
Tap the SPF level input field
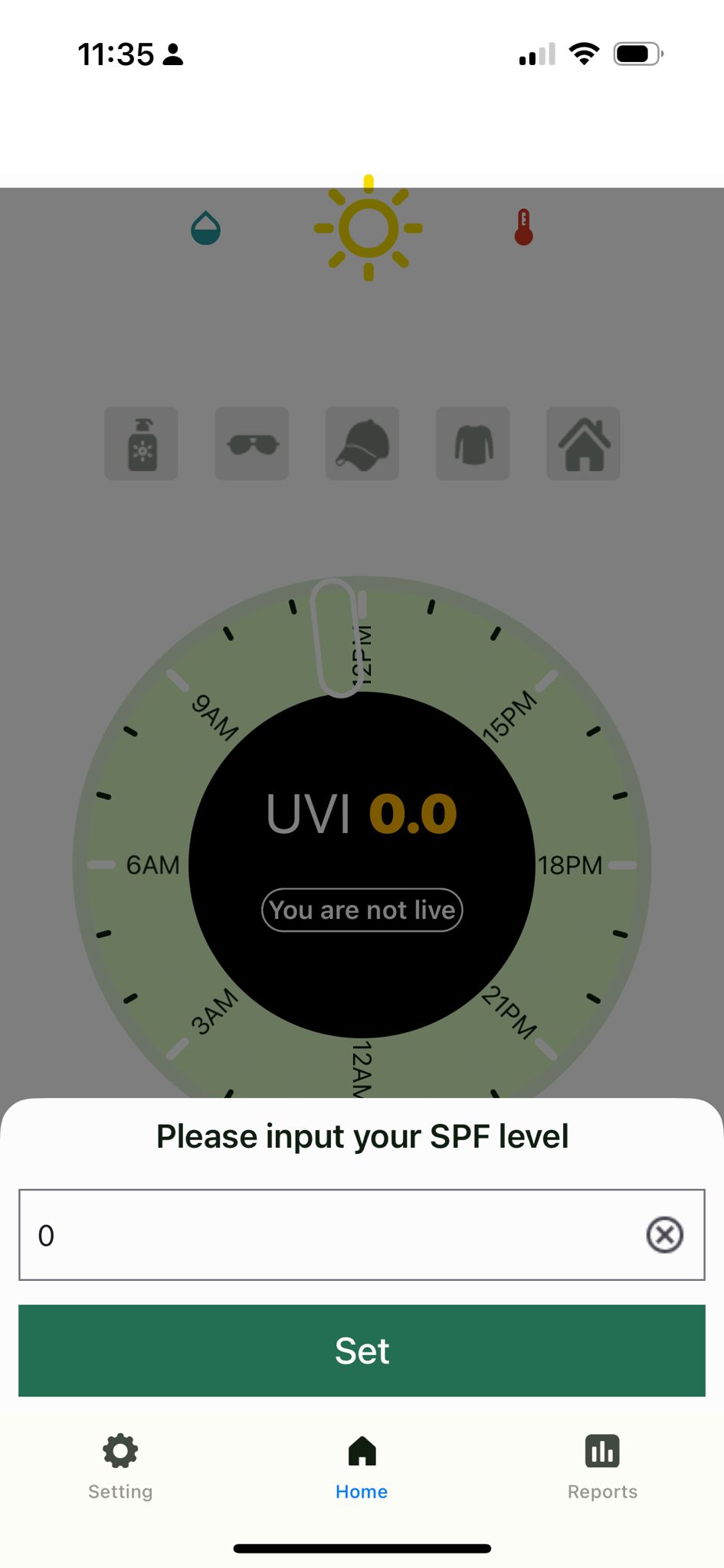329,1234
